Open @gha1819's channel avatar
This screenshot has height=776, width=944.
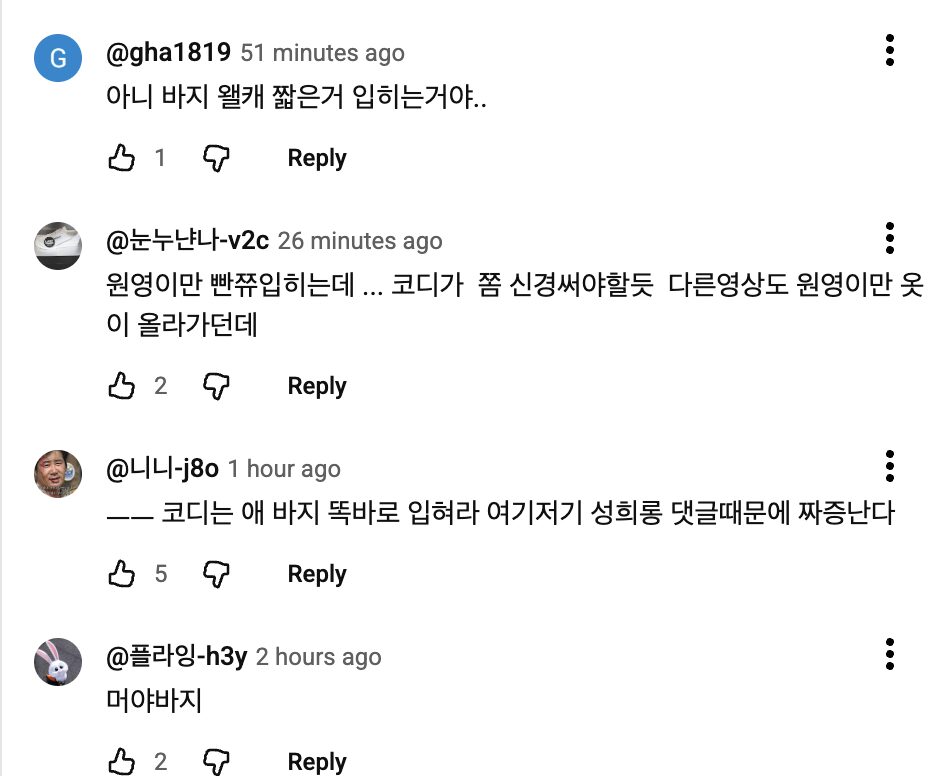(58, 59)
